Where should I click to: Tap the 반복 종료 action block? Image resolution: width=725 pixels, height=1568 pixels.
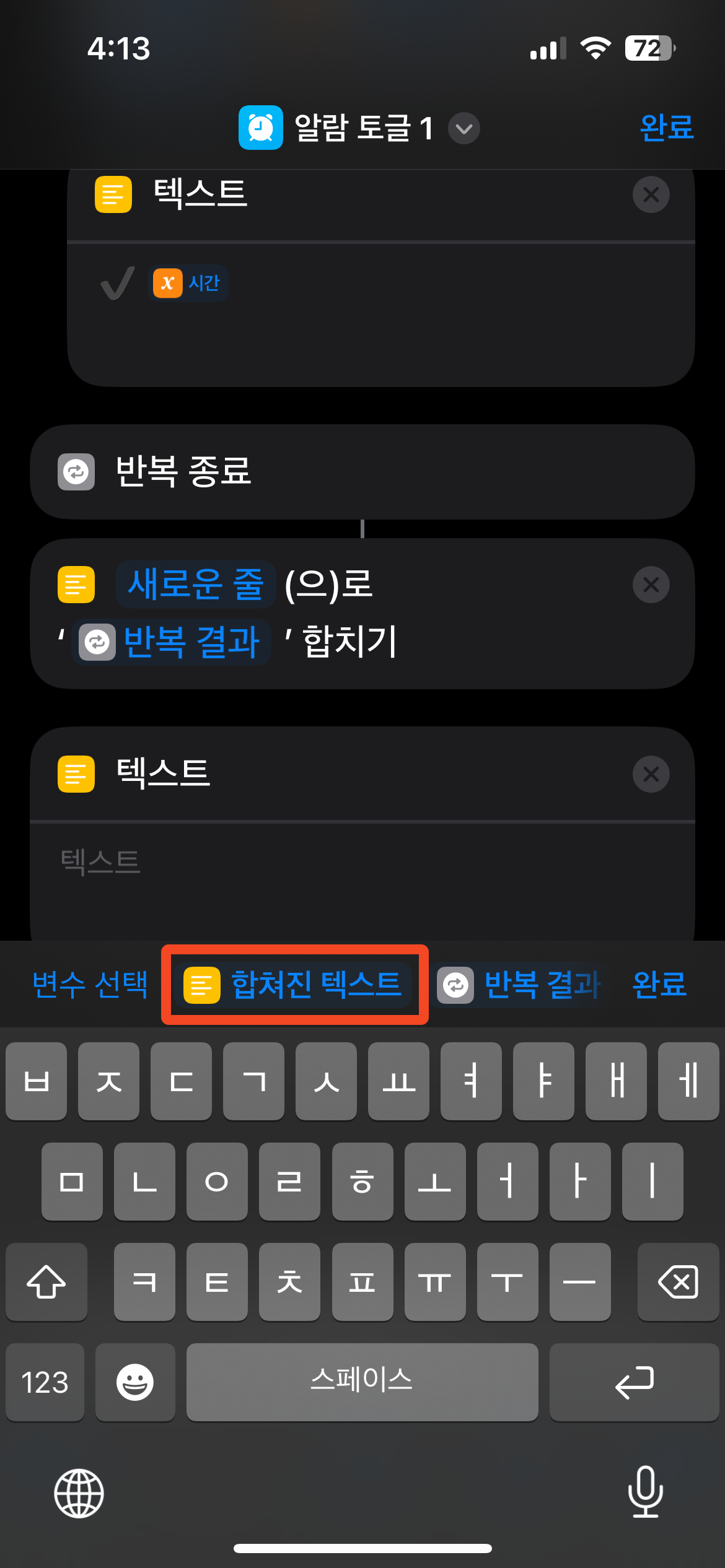[x=362, y=472]
